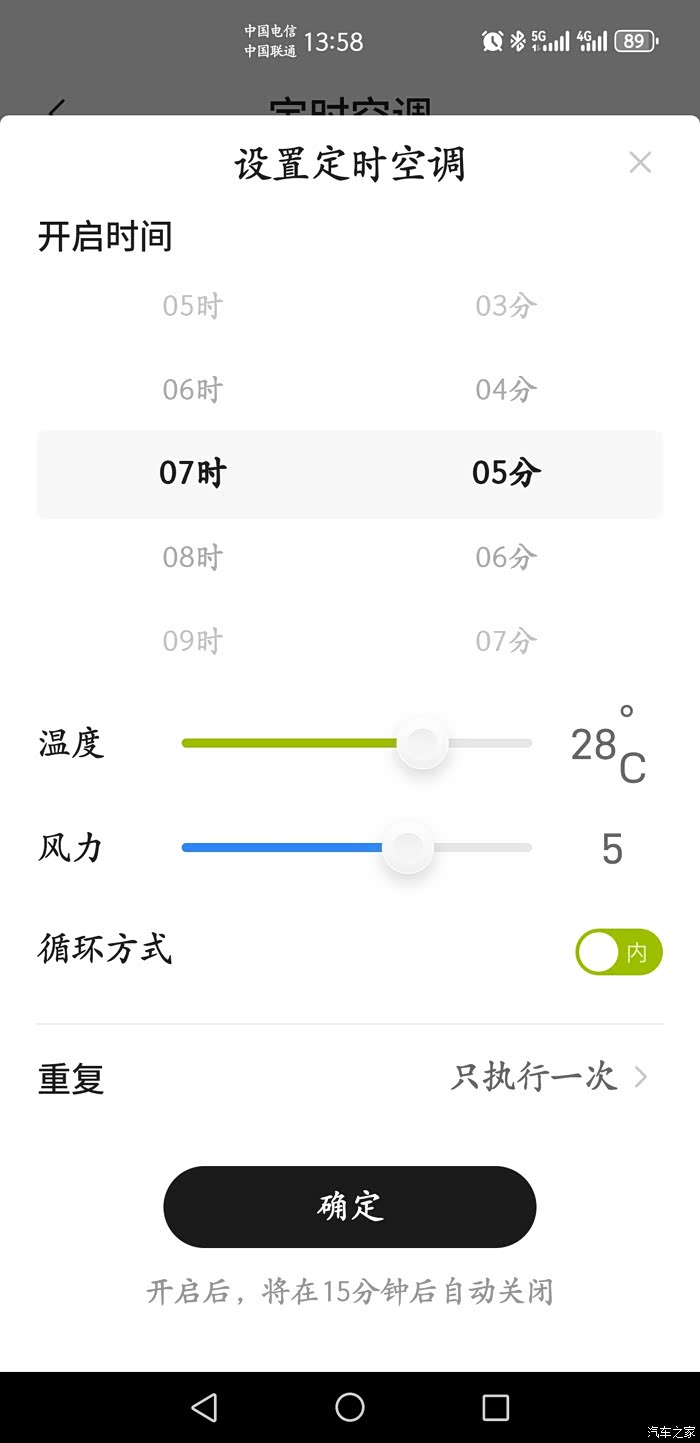Image resolution: width=700 pixels, height=1443 pixels.
Task: Select 06时 in the hour picker
Action: (192, 389)
